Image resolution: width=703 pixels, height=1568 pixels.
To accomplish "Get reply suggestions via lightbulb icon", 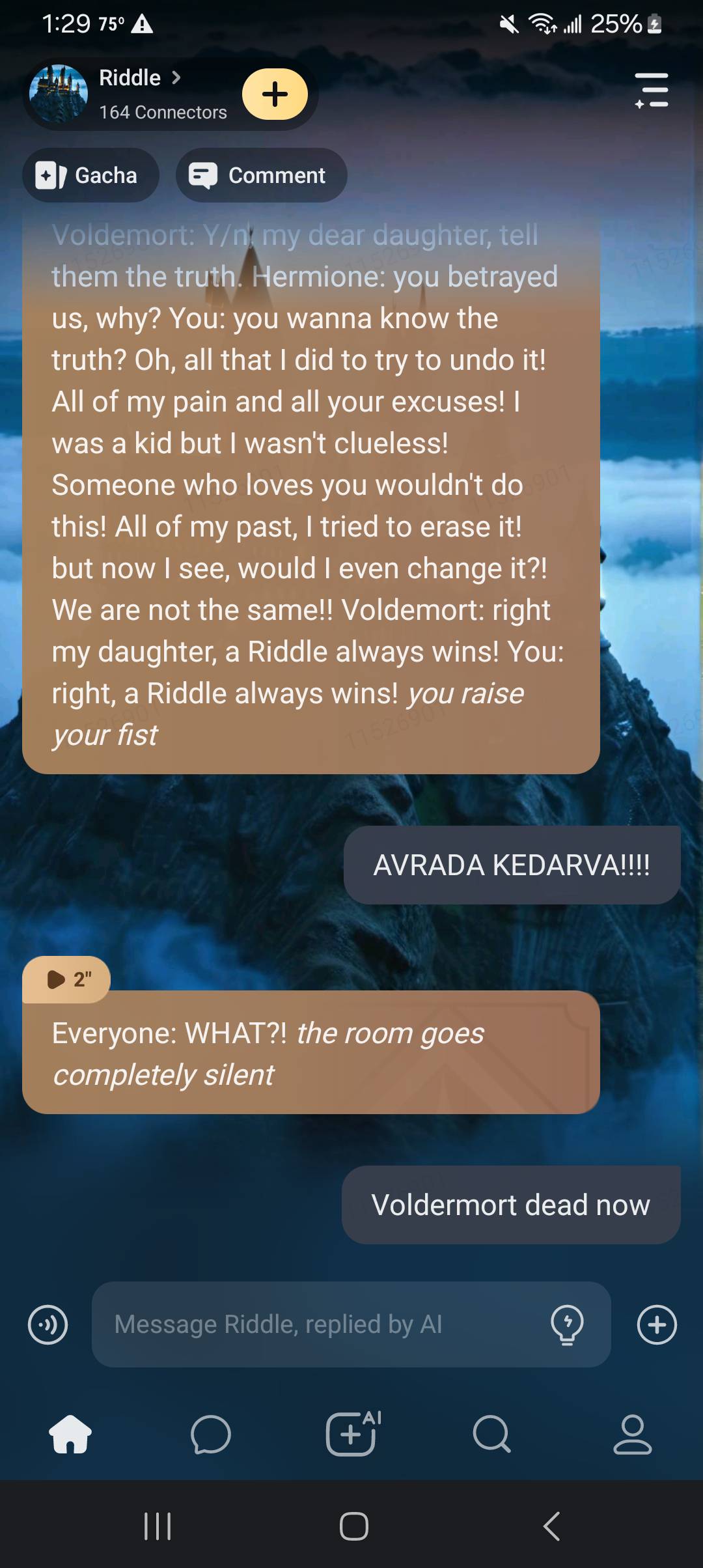I will click(x=567, y=1324).
